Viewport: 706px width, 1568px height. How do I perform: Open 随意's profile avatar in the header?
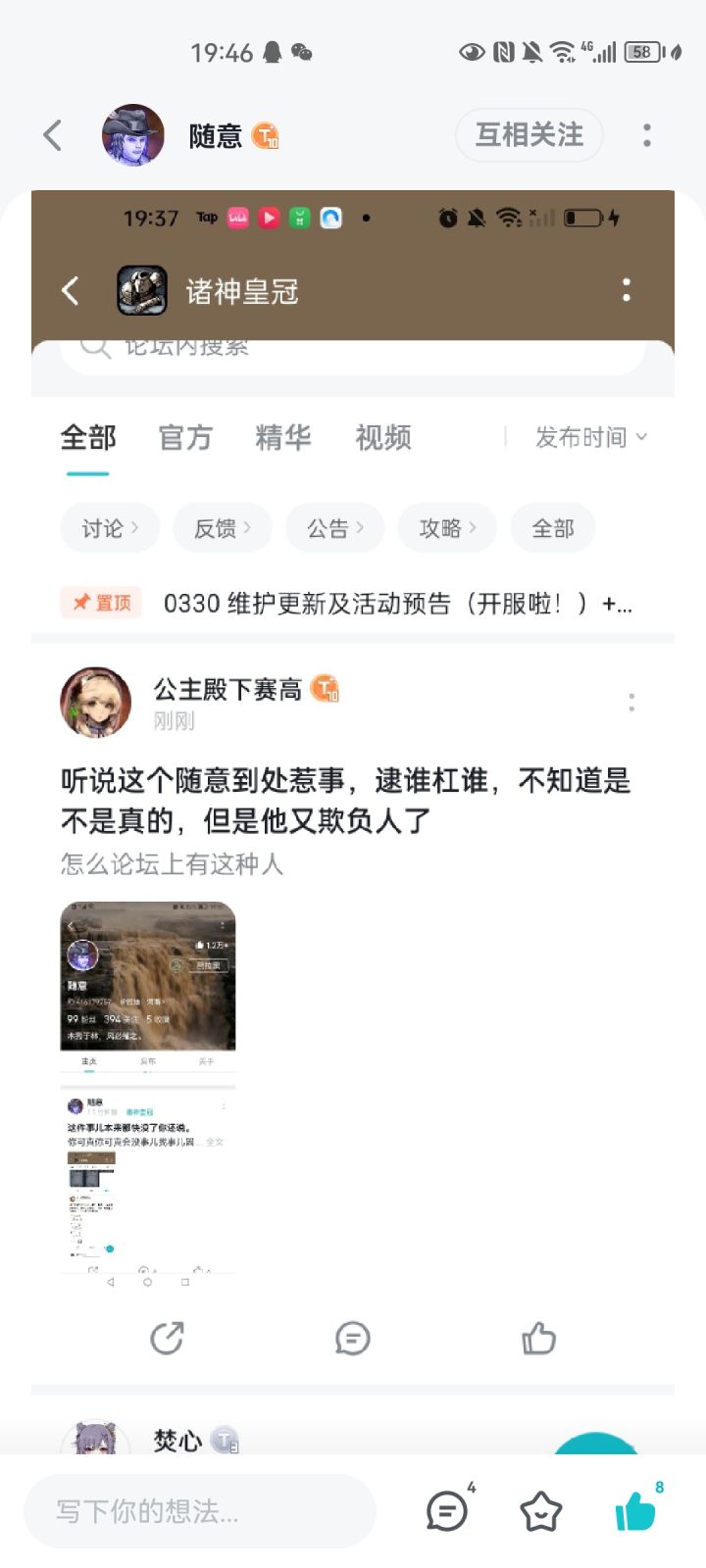133,135
